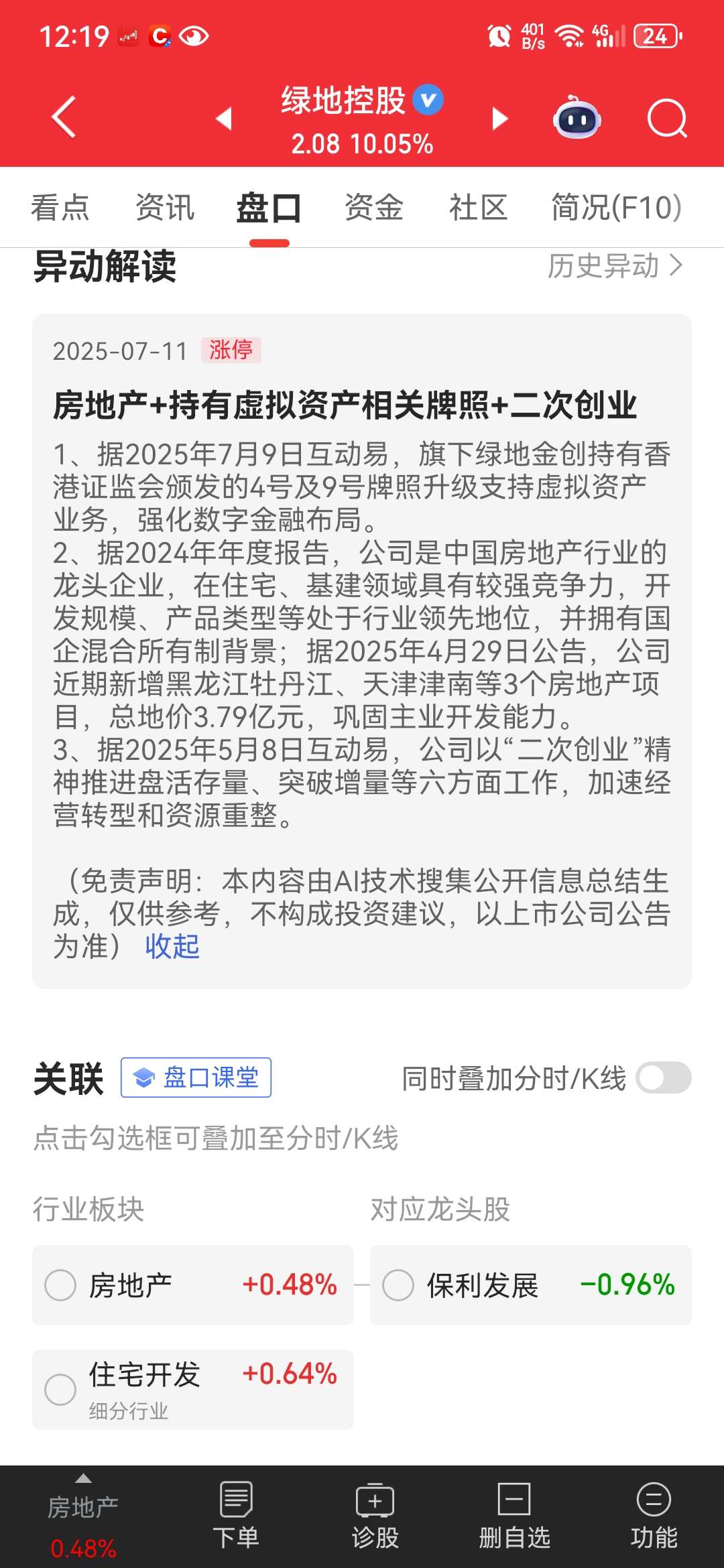The width and height of the screenshot is (724, 1568).
Task: Switch to the 社区 tab
Action: 478,207
